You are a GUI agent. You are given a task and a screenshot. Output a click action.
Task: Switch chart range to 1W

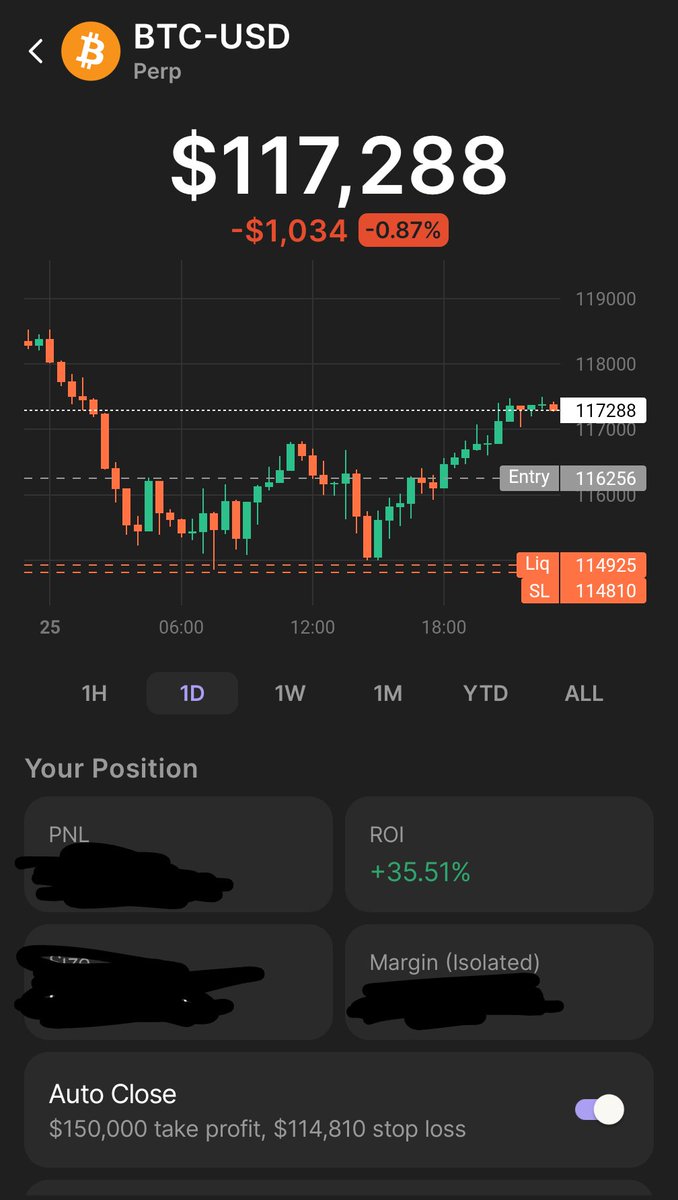(290, 693)
